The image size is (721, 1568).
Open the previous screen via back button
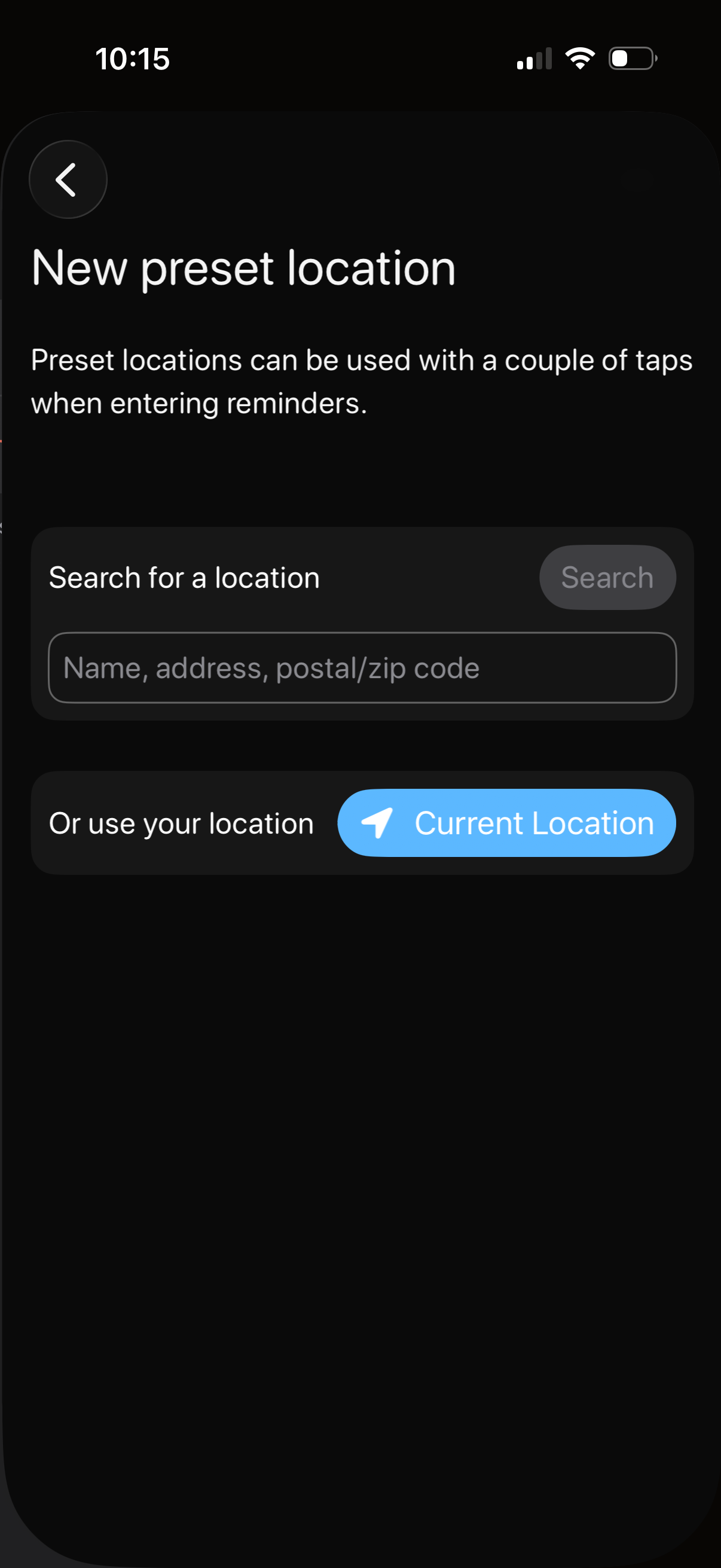[68, 179]
